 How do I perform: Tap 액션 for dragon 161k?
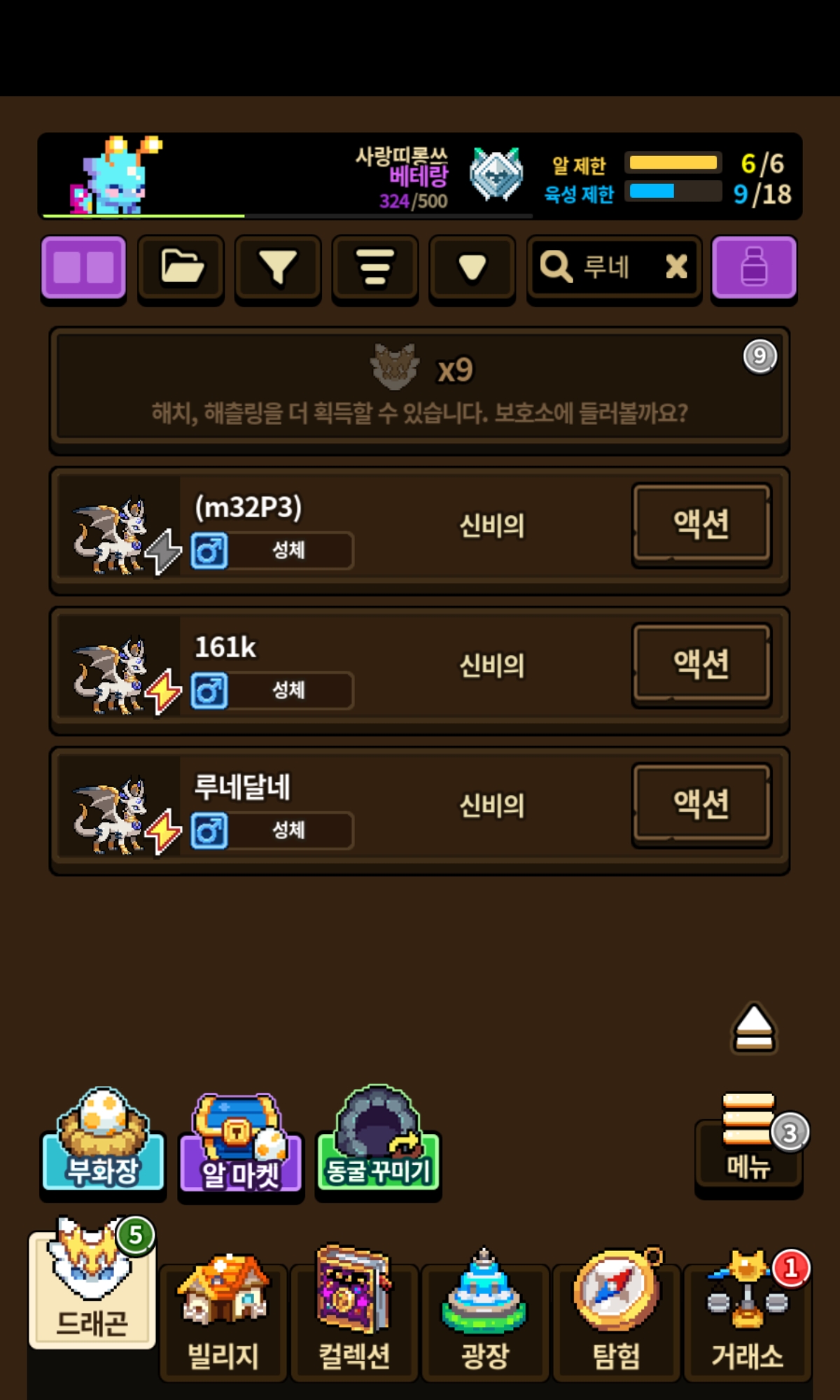[701, 664]
